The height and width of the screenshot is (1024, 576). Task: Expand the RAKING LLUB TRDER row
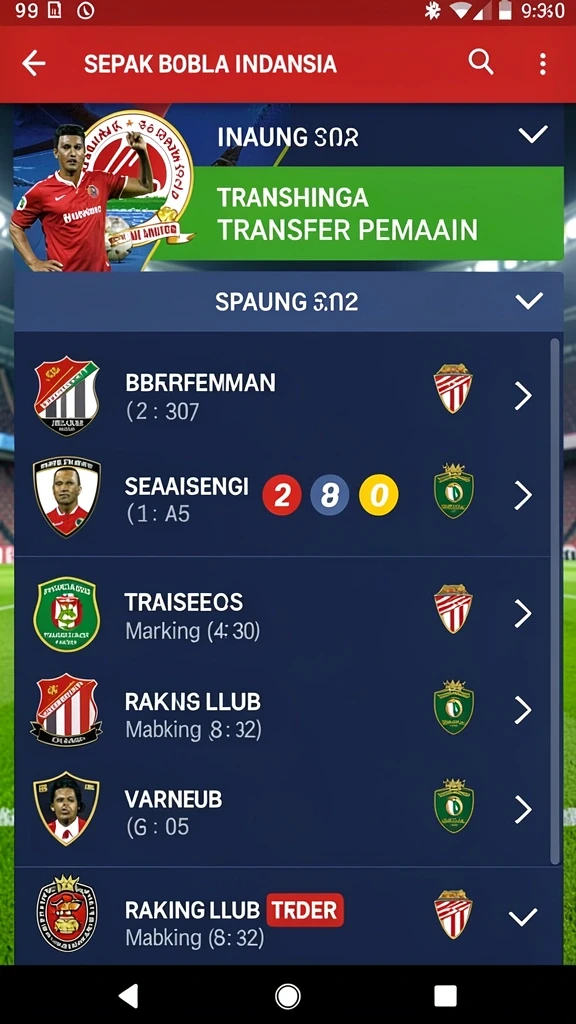tap(288, 917)
